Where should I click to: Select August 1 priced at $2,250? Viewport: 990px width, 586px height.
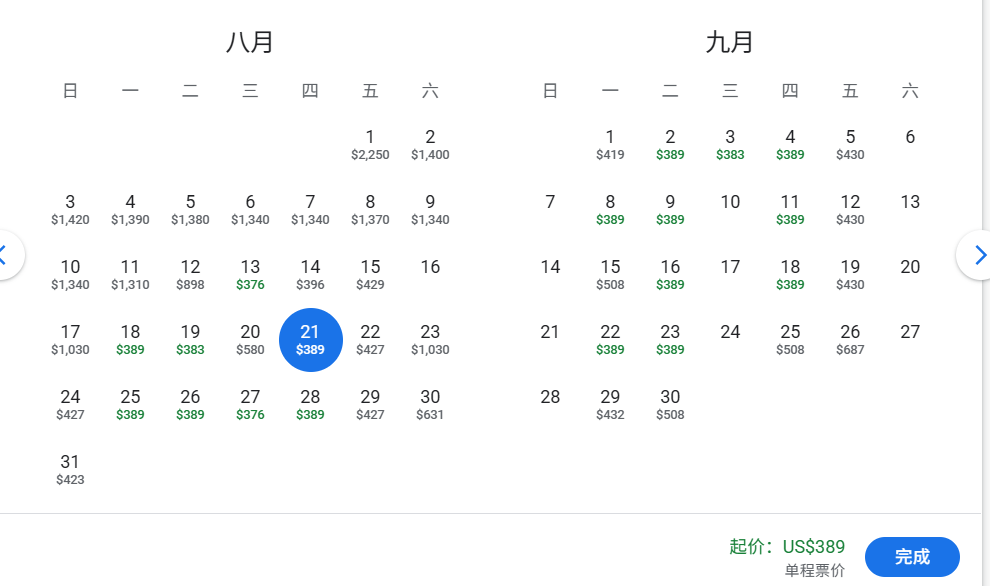[370, 144]
